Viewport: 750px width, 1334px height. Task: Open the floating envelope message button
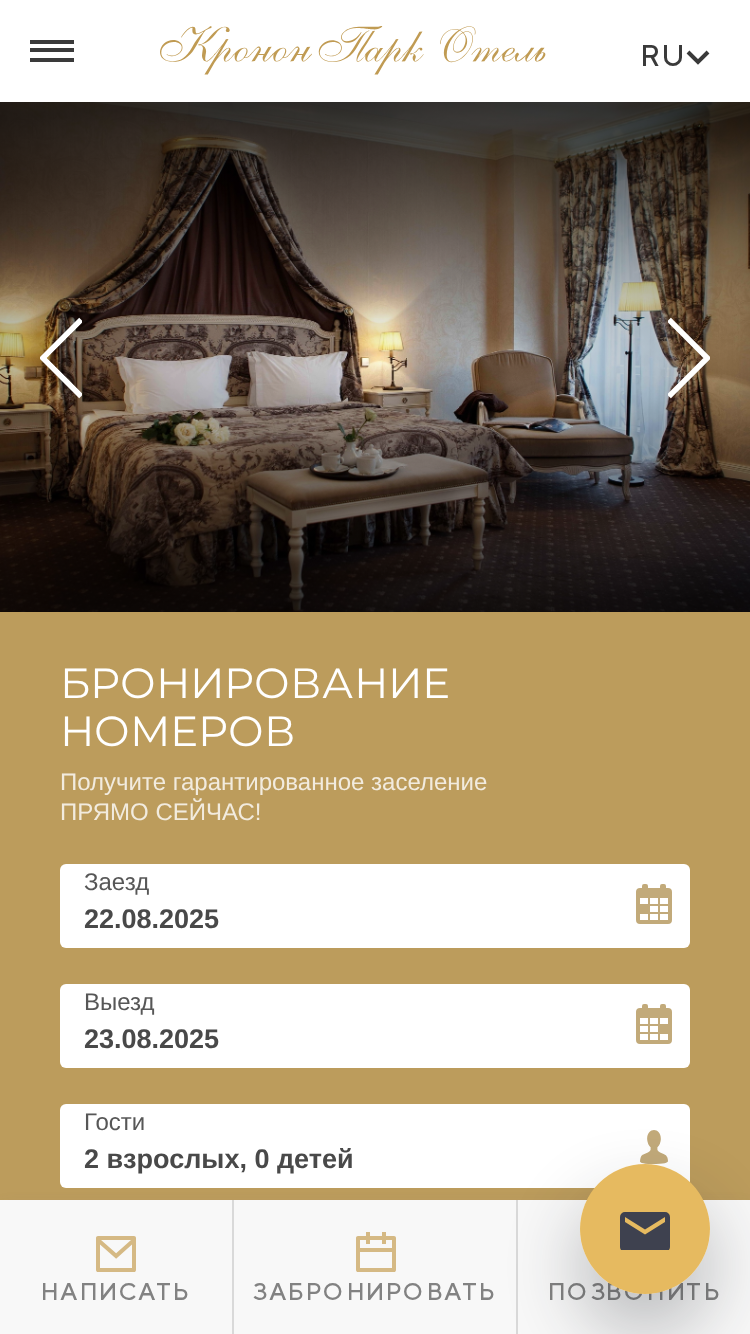tap(645, 1229)
